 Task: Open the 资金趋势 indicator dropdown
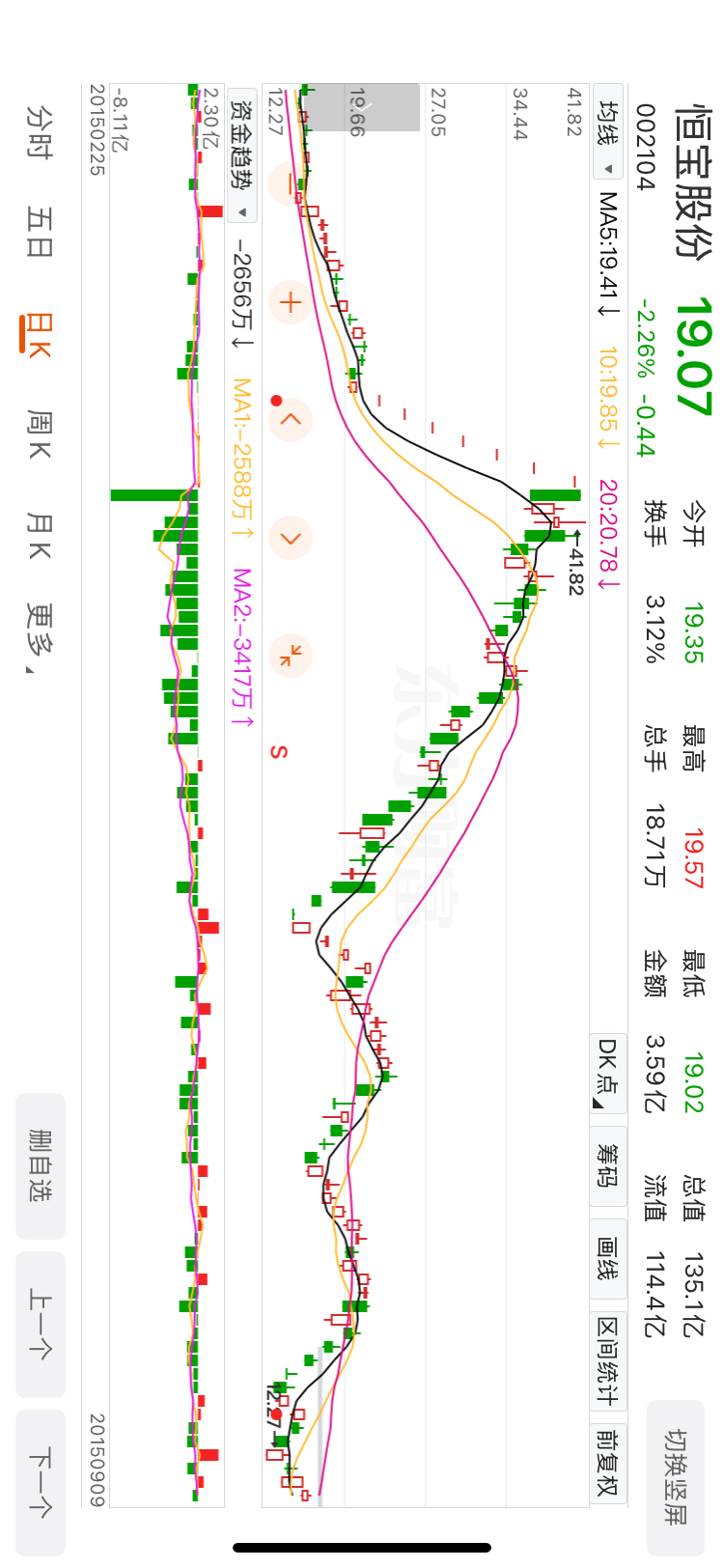(x=241, y=153)
